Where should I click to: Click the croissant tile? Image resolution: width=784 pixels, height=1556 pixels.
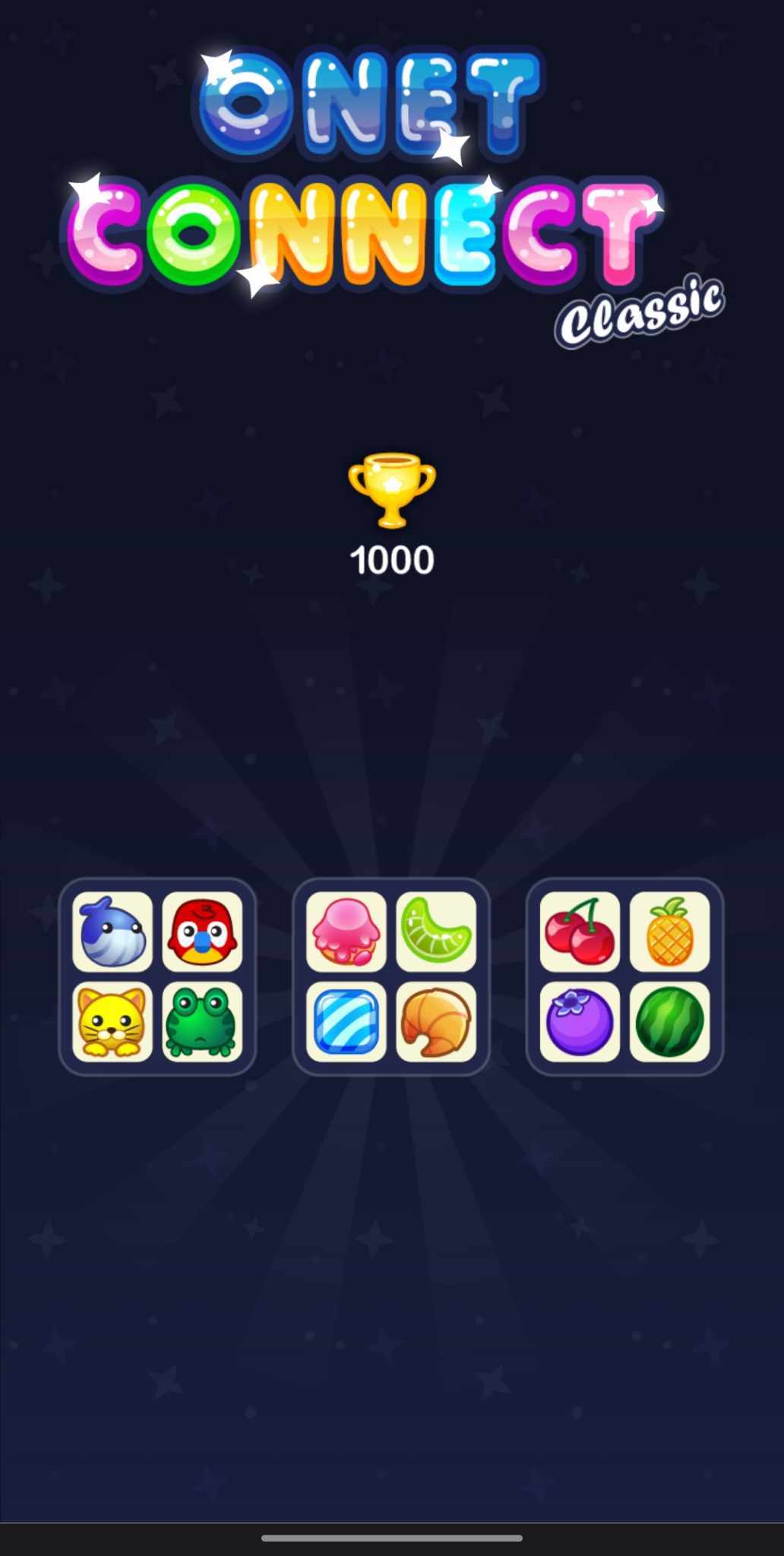pos(436,1020)
